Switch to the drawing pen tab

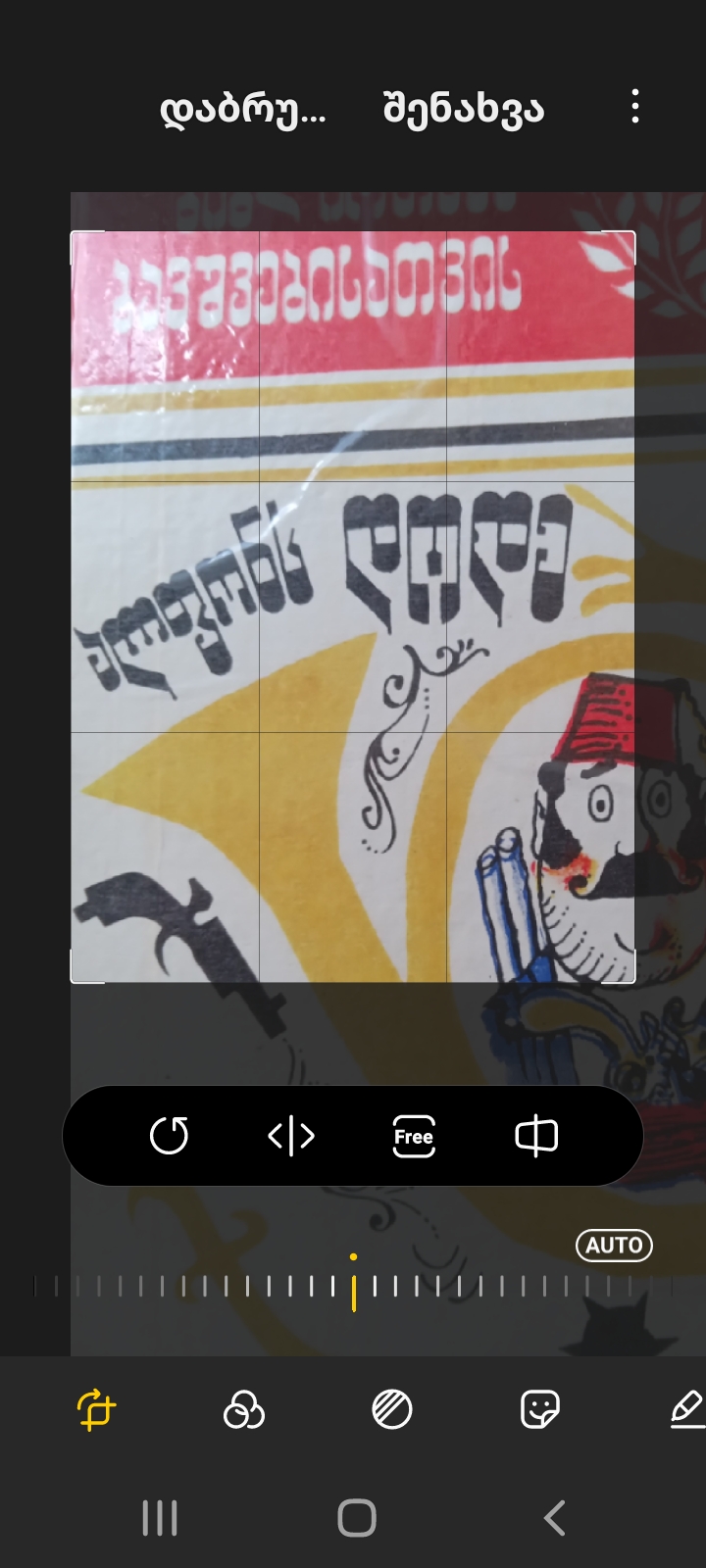(686, 1410)
